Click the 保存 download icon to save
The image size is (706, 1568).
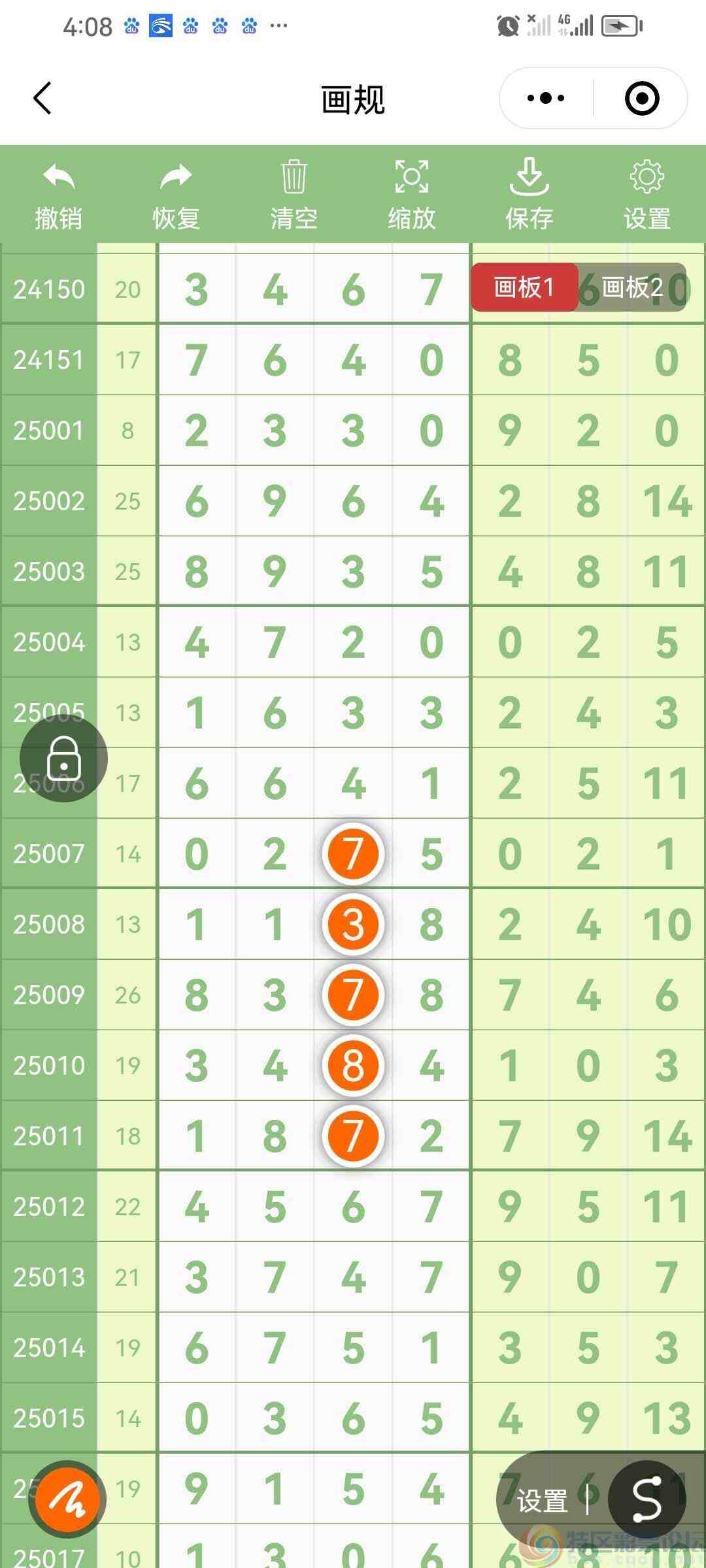pos(529,193)
